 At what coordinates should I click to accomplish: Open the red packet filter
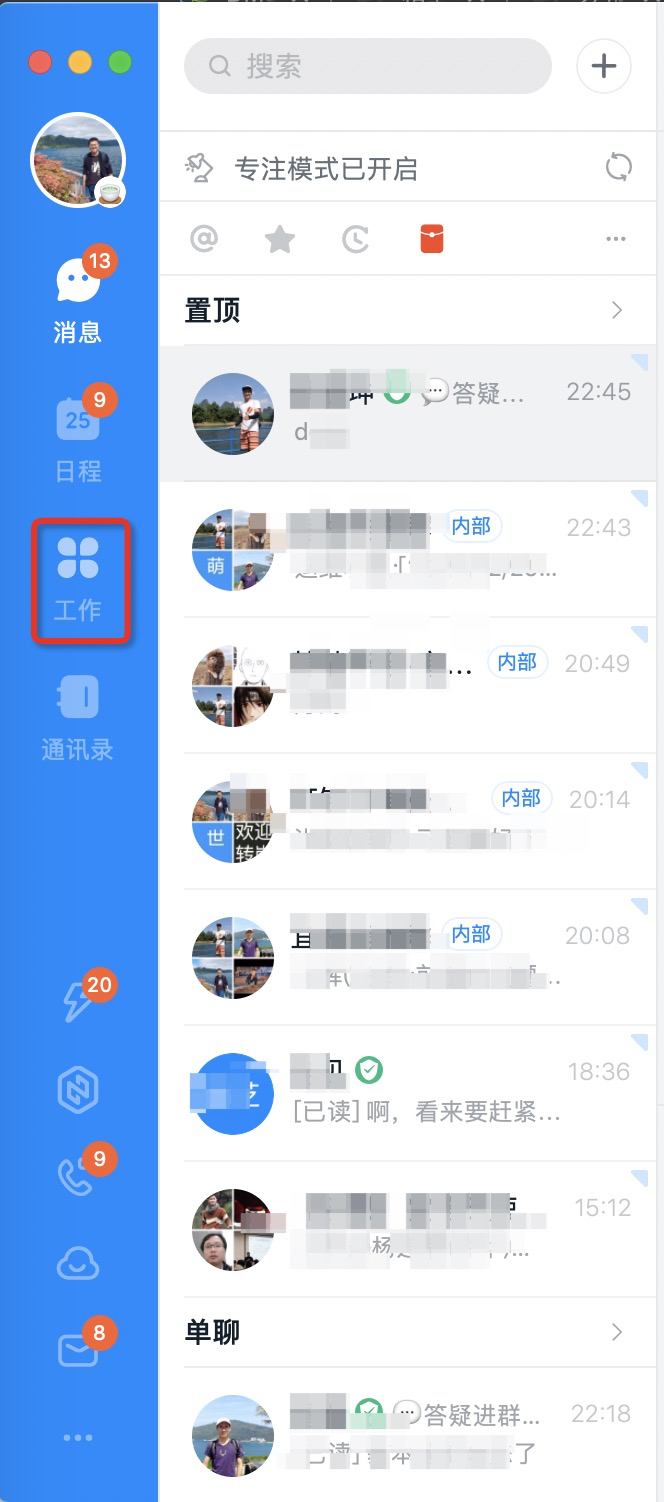click(431, 239)
